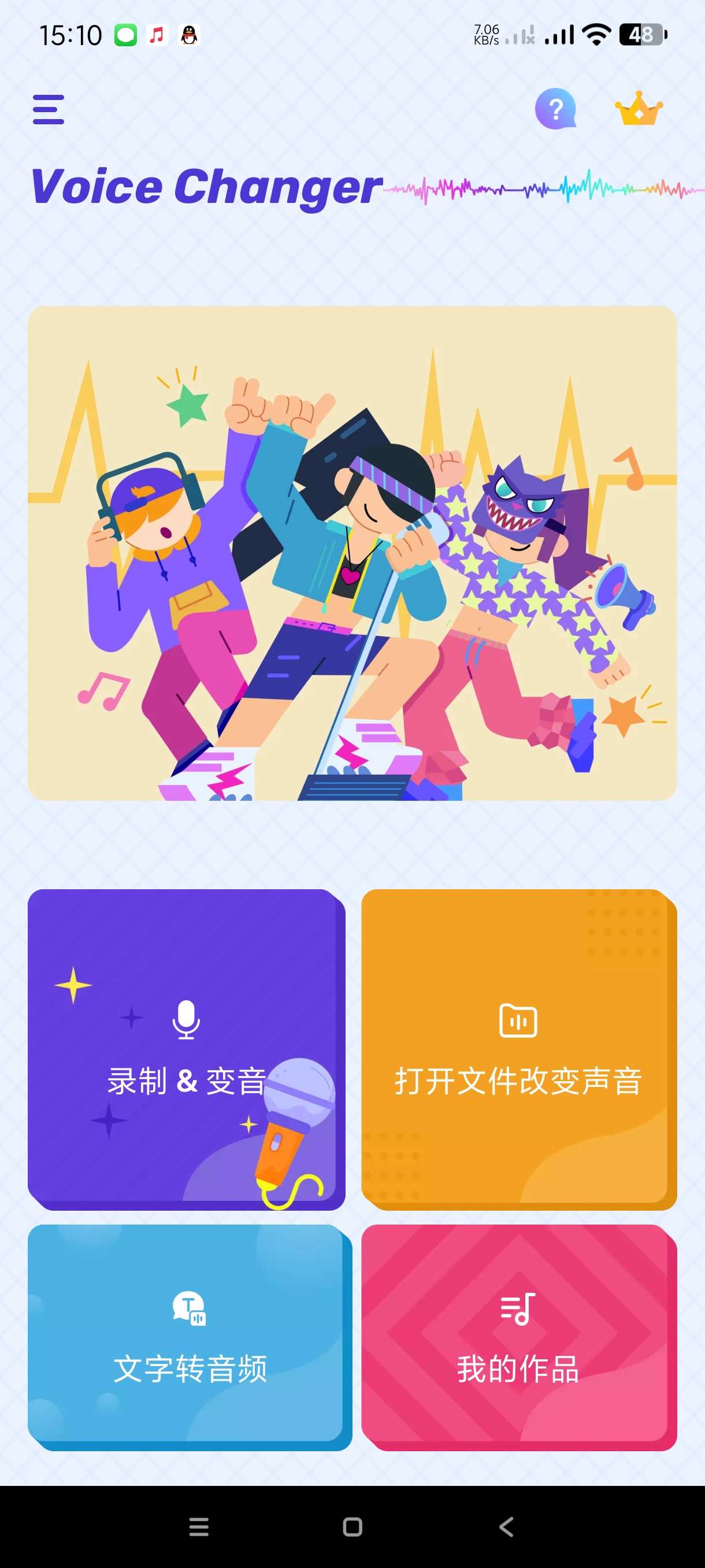705x1568 pixels.
Task: Open 录制 & 变音 recording card
Action: tap(186, 1048)
